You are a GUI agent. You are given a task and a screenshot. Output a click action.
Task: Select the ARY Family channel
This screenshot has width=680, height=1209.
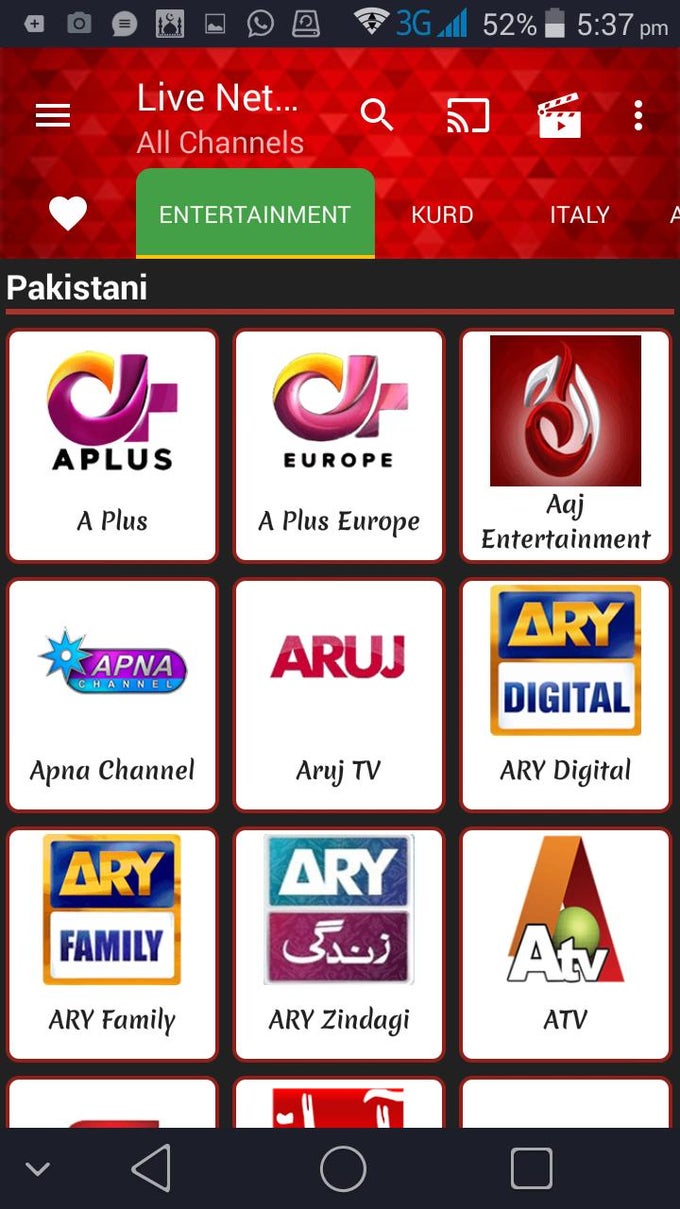pyautogui.click(x=112, y=944)
